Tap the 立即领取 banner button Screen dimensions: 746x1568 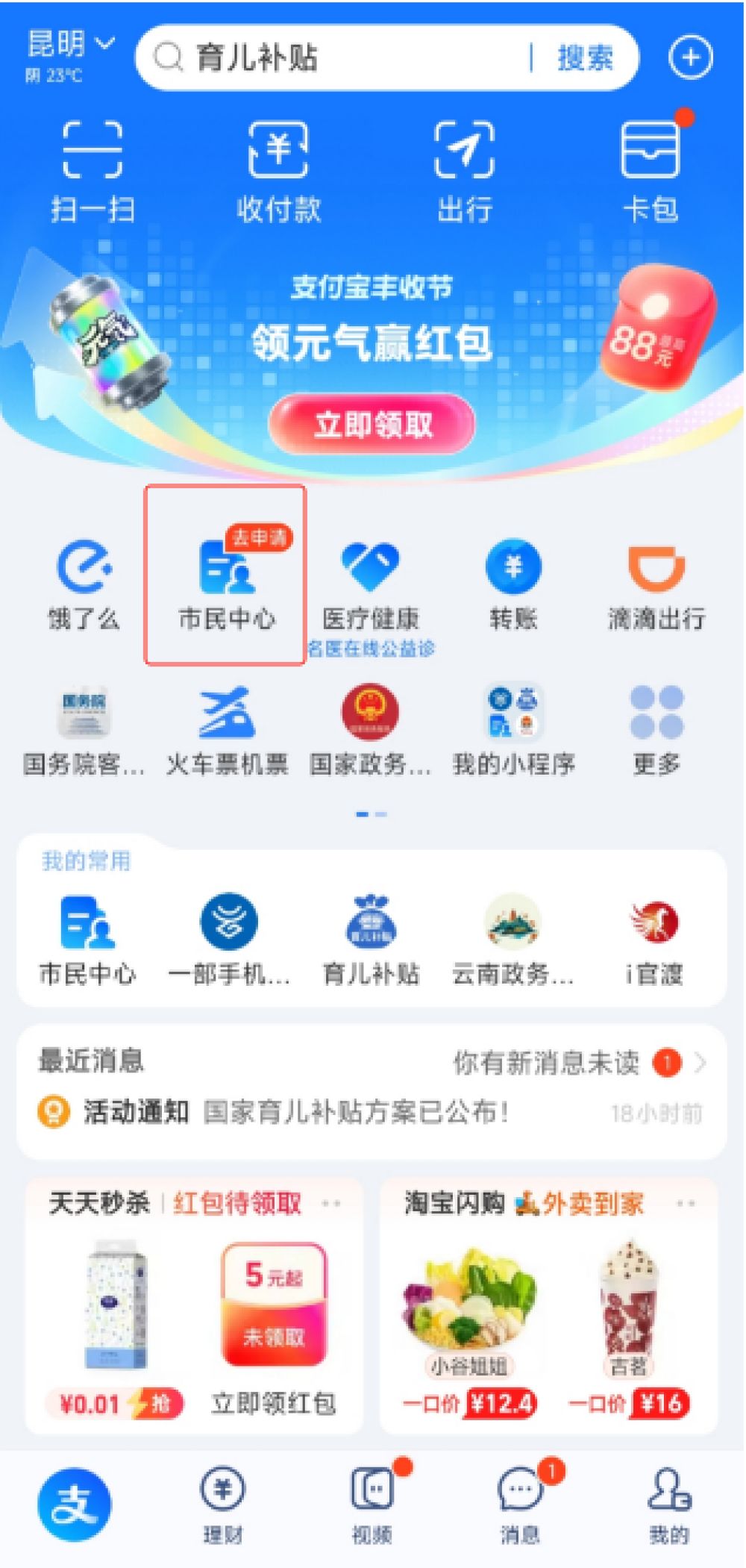[x=372, y=425]
